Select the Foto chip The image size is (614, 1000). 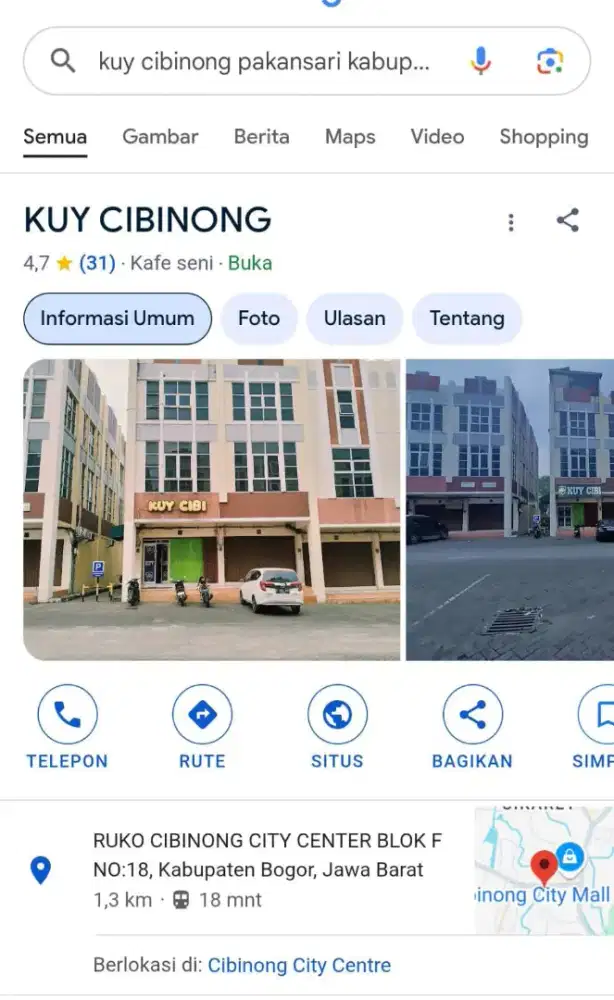point(259,319)
